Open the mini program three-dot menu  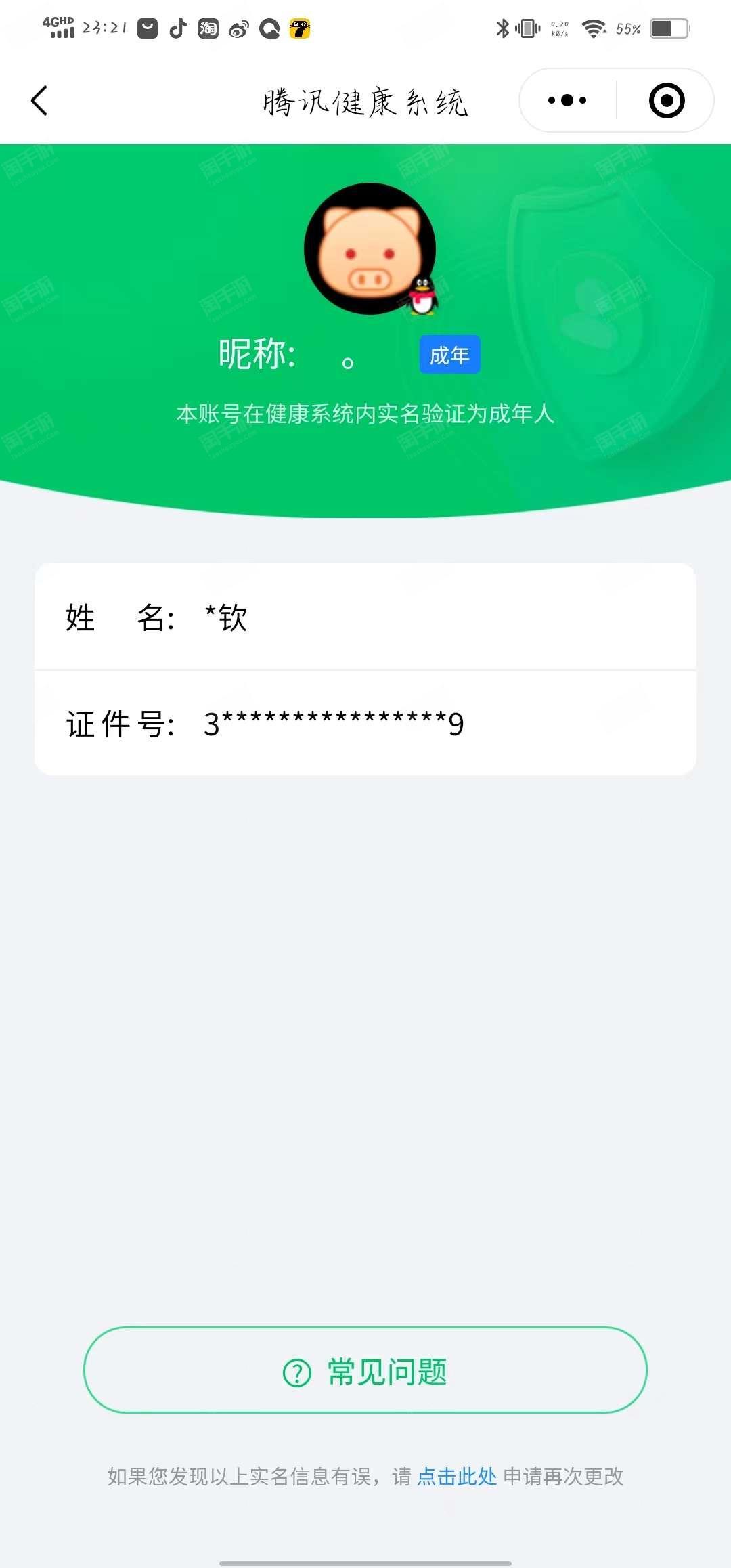coord(567,100)
